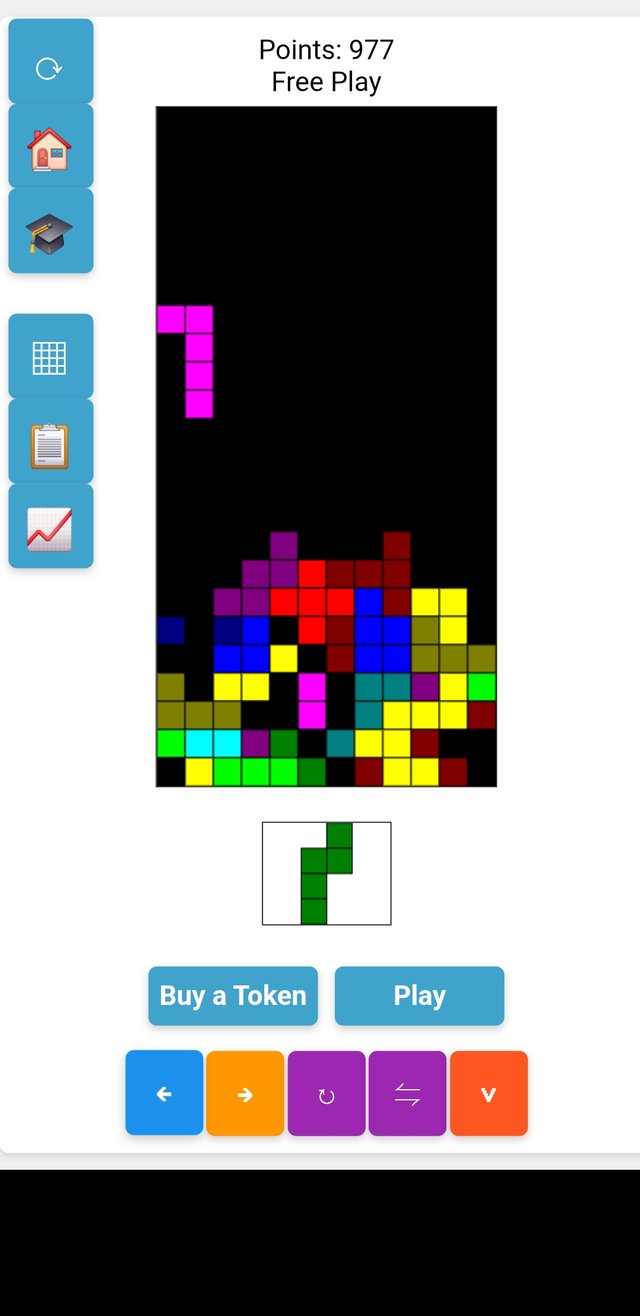Tap the reload icon button

click(x=50, y=62)
